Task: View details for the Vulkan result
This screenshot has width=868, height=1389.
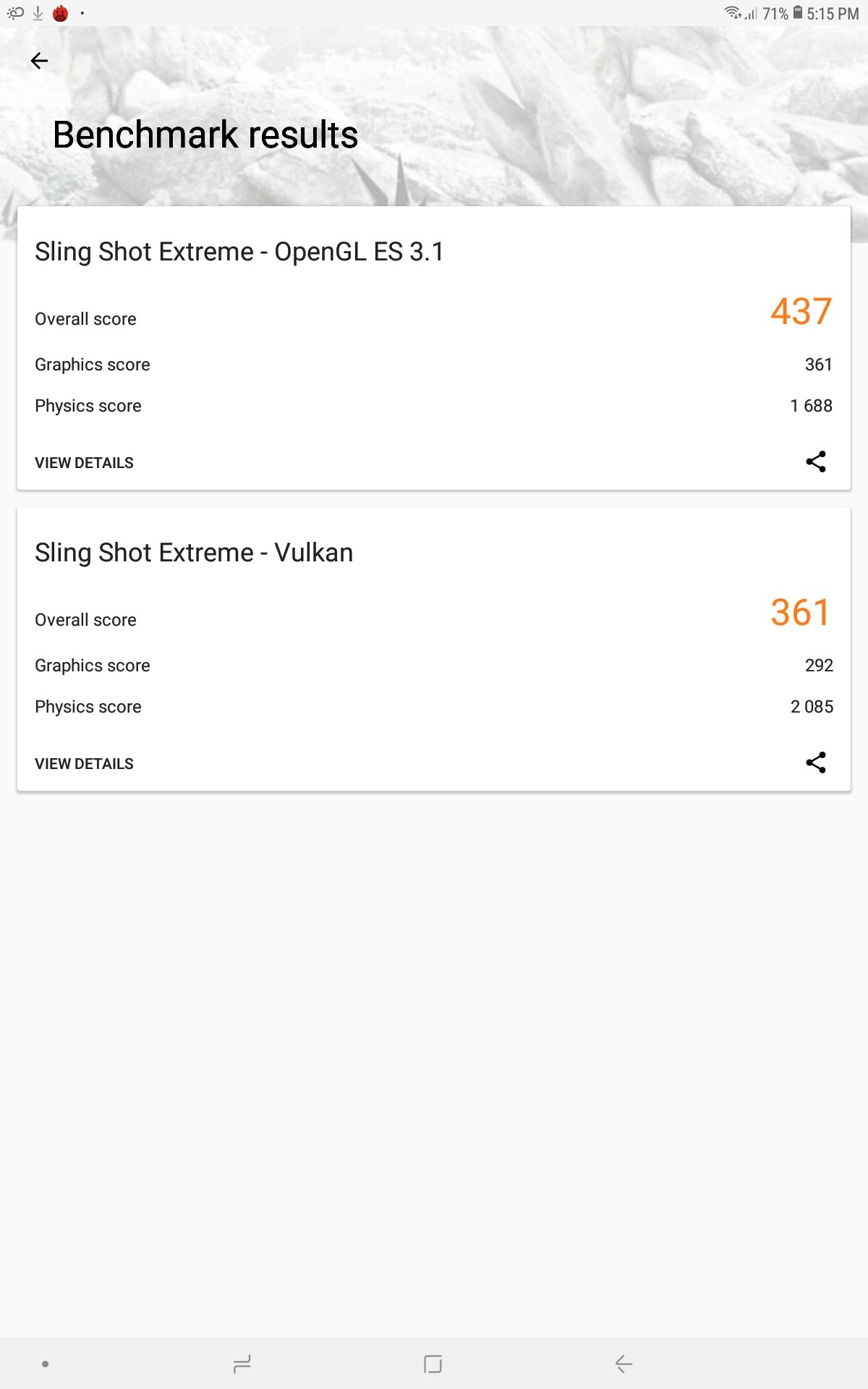Action: (x=84, y=764)
